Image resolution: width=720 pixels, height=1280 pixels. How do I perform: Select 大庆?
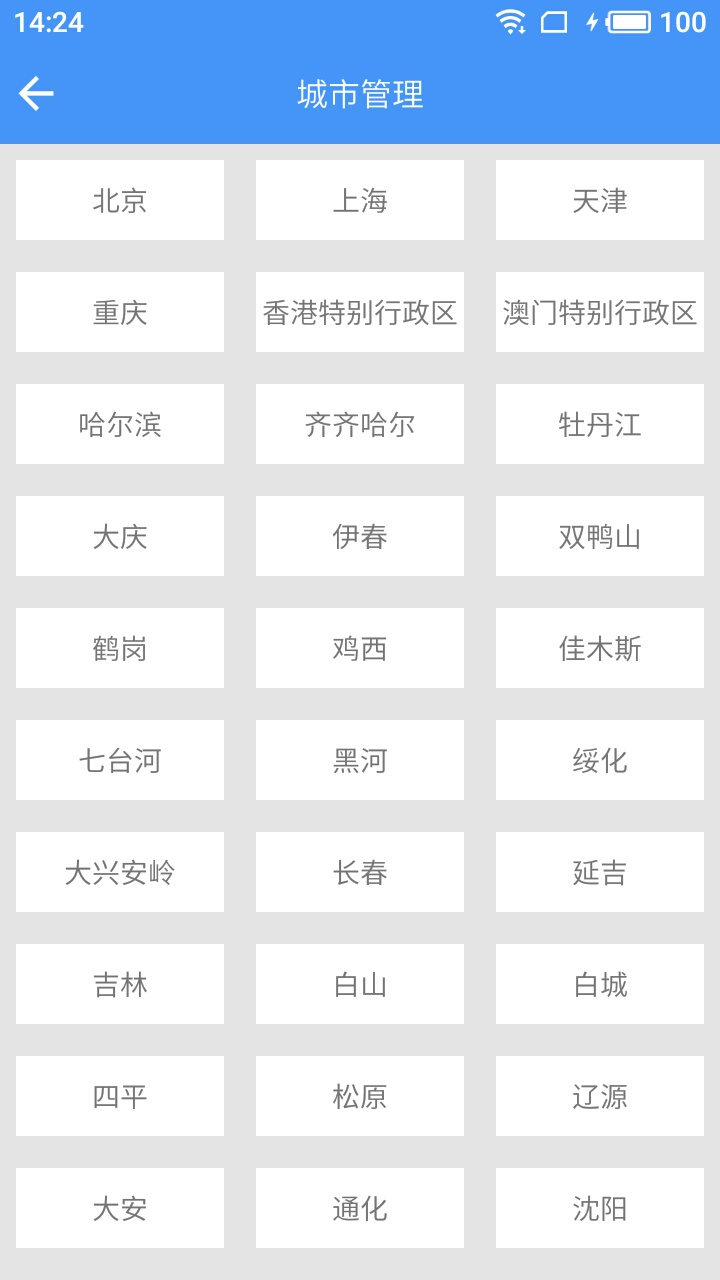coord(120,536)
